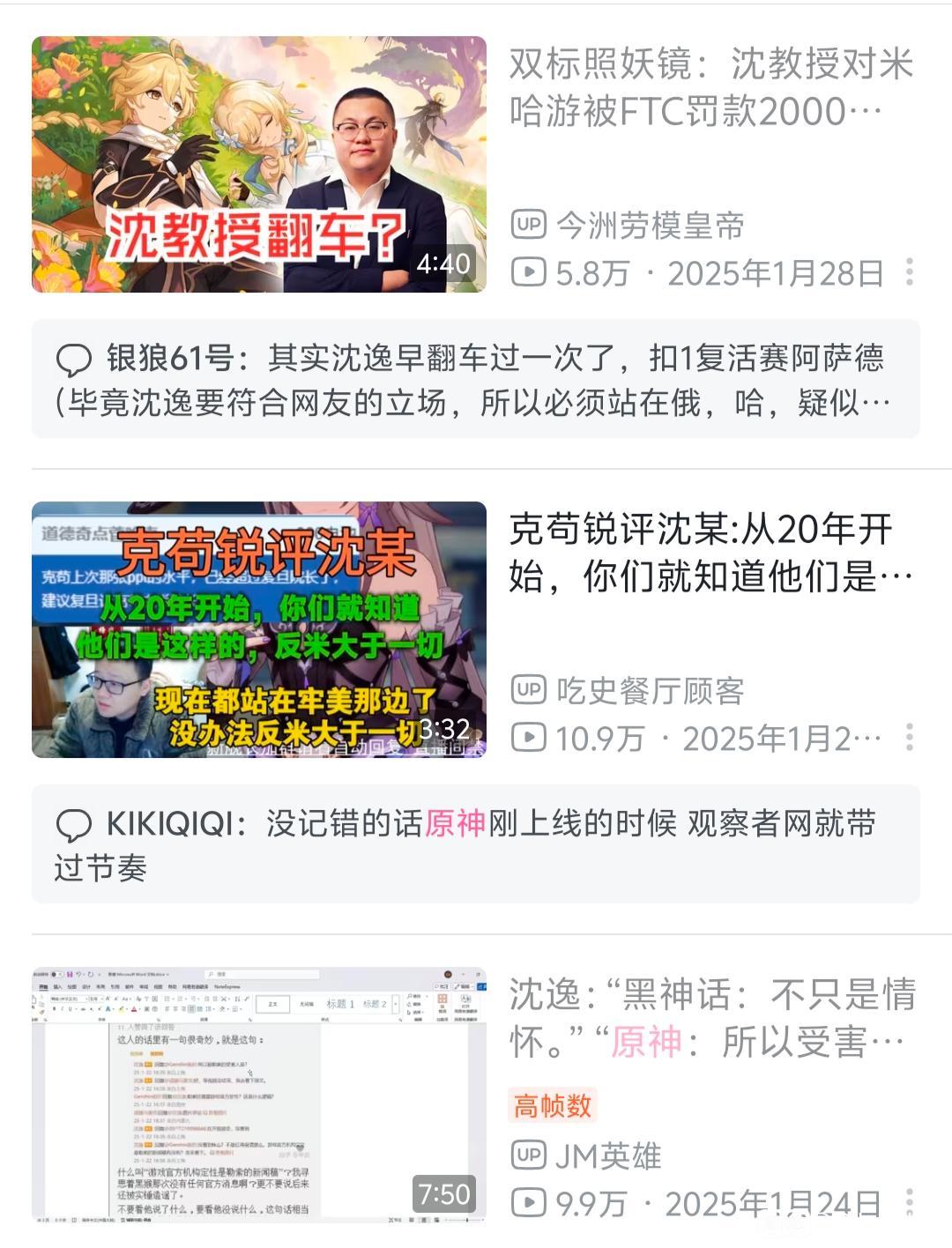Viewport: 952px width, 1248px height.
Task: Open video titled 双标照妖镜：沈教授对米哈游
Action: (x=711, y=88)
